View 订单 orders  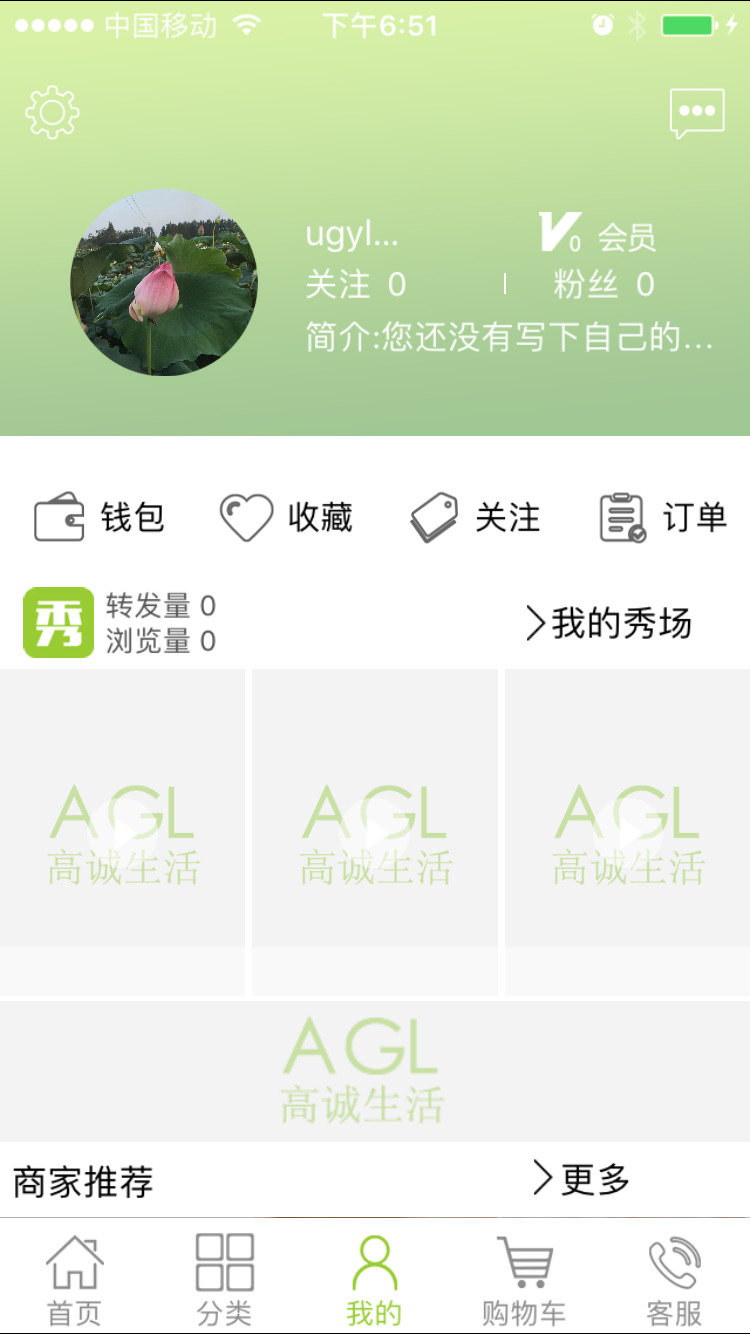[x=662, y=517]
